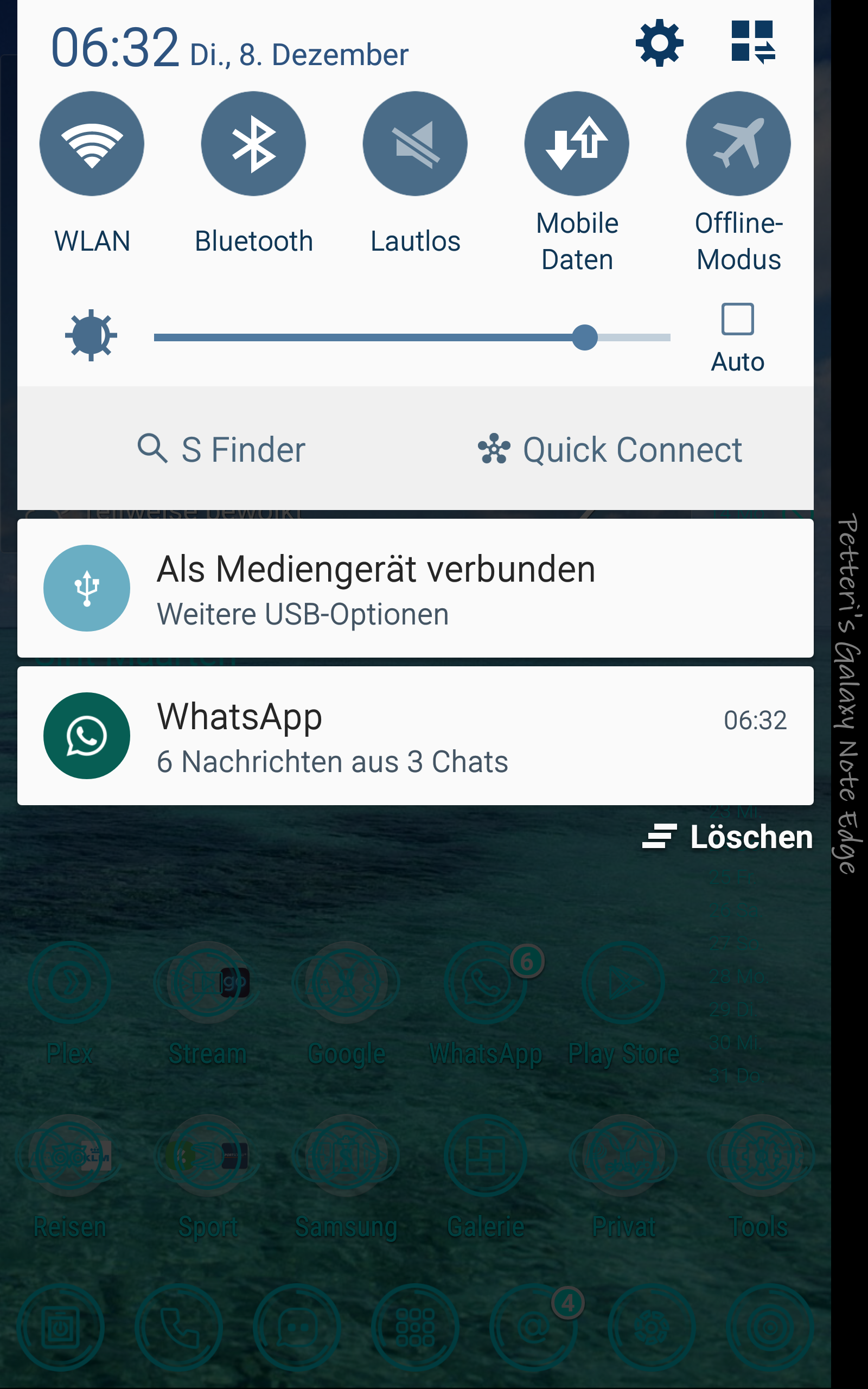
Task: Clear all notifications with Löschen
Action: [727, 836]
